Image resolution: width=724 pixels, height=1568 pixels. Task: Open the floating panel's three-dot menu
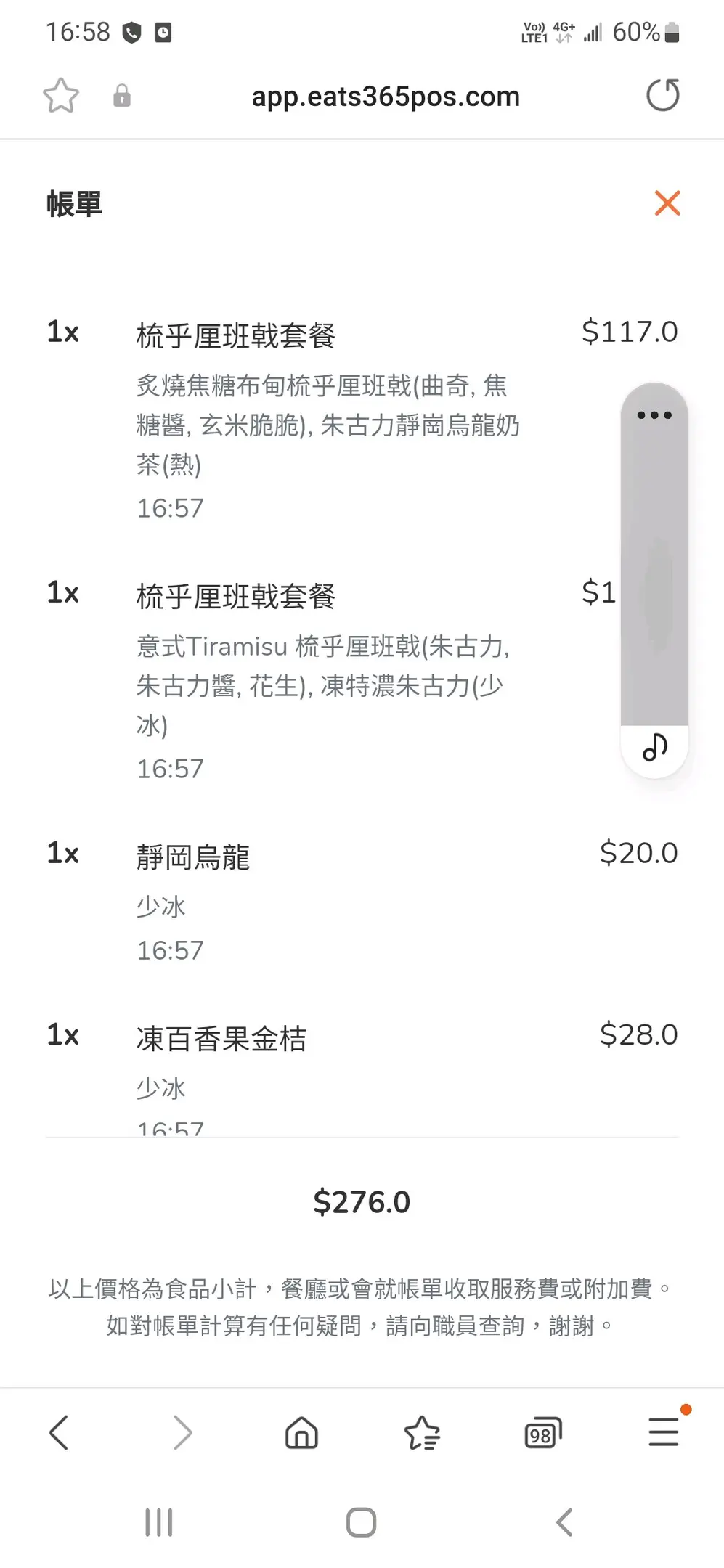point(654,415)
